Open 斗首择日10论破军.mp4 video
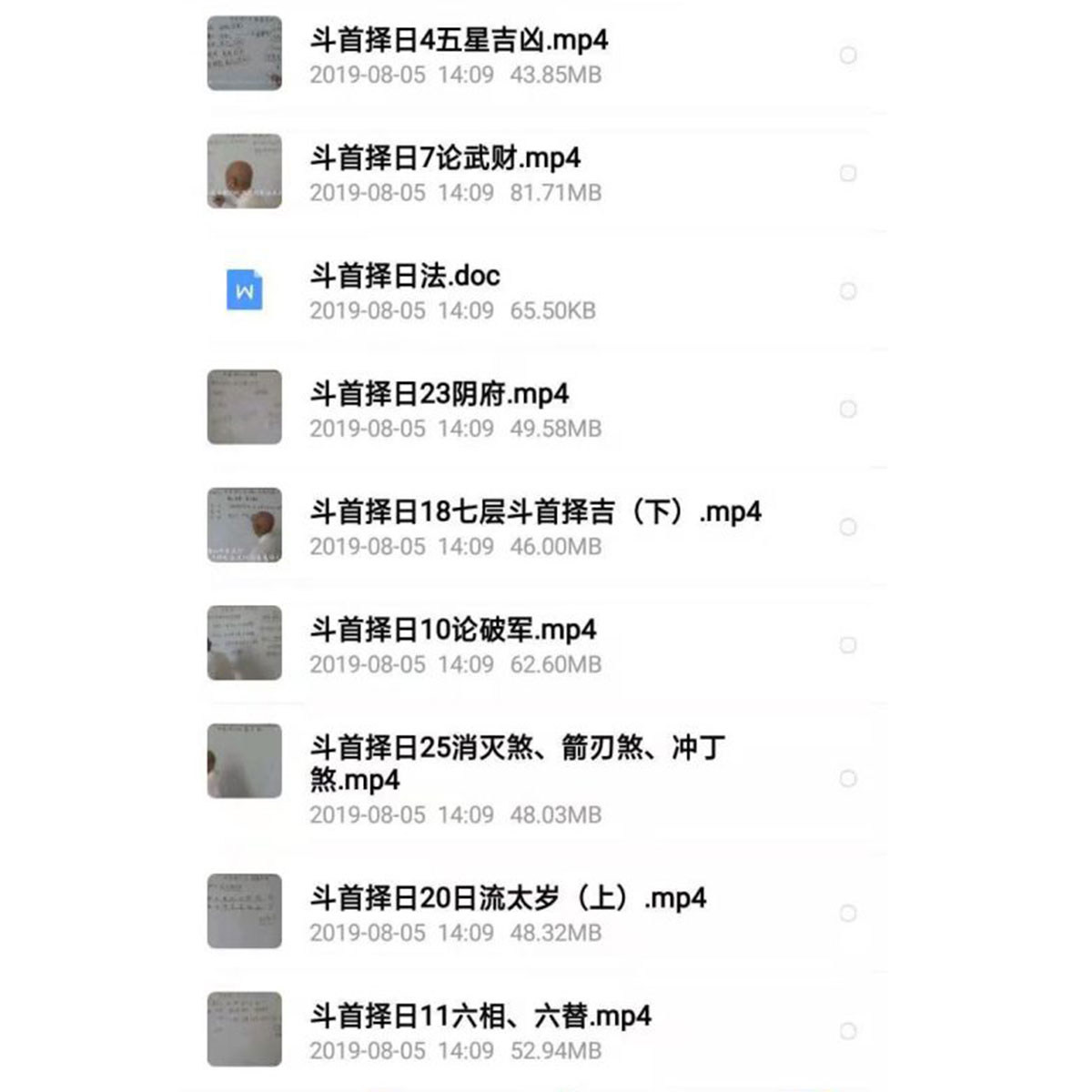Viewport: 1092px width, 1092px height. tap(453, 630)
